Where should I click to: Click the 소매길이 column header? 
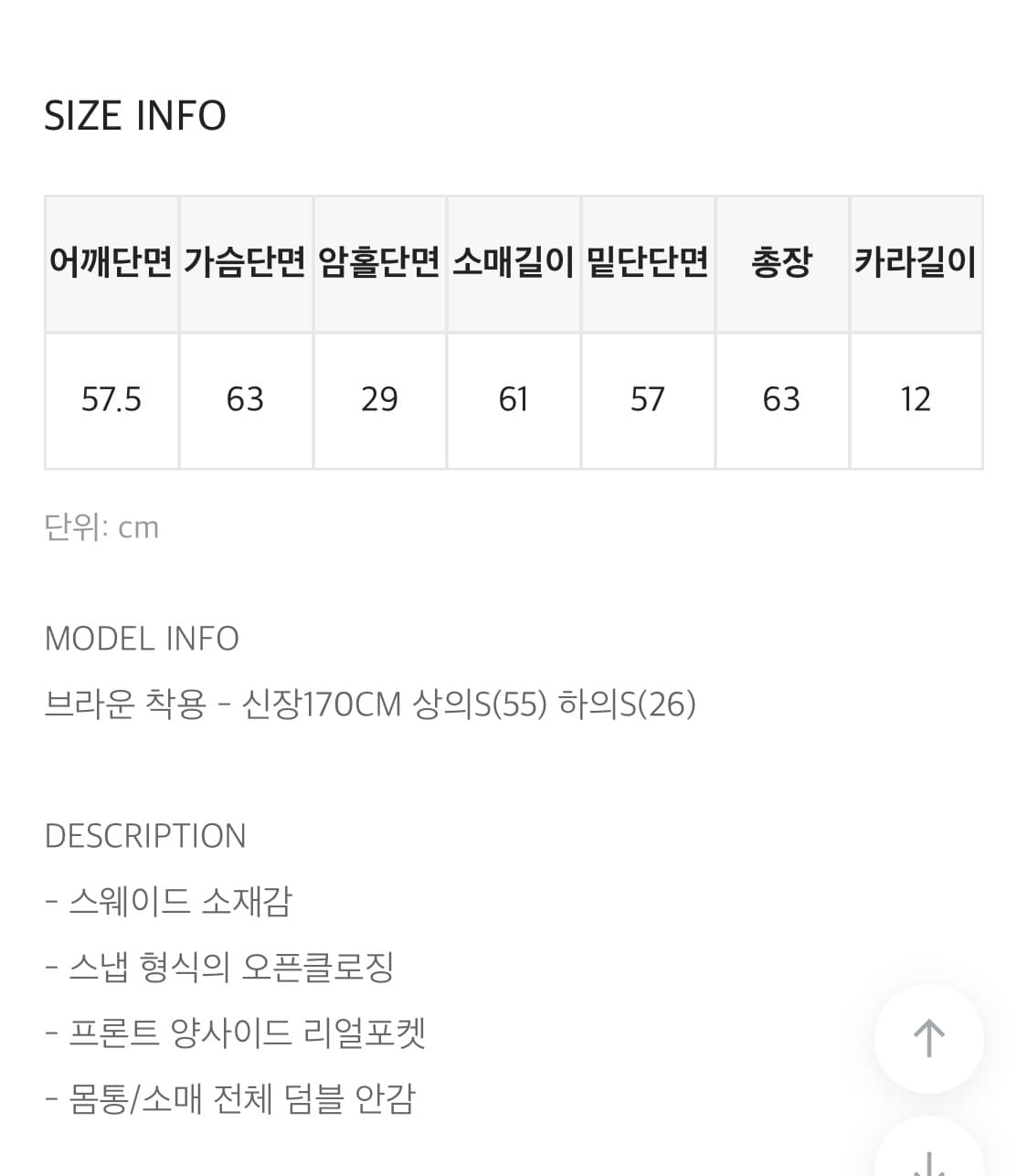coord(514,263)
